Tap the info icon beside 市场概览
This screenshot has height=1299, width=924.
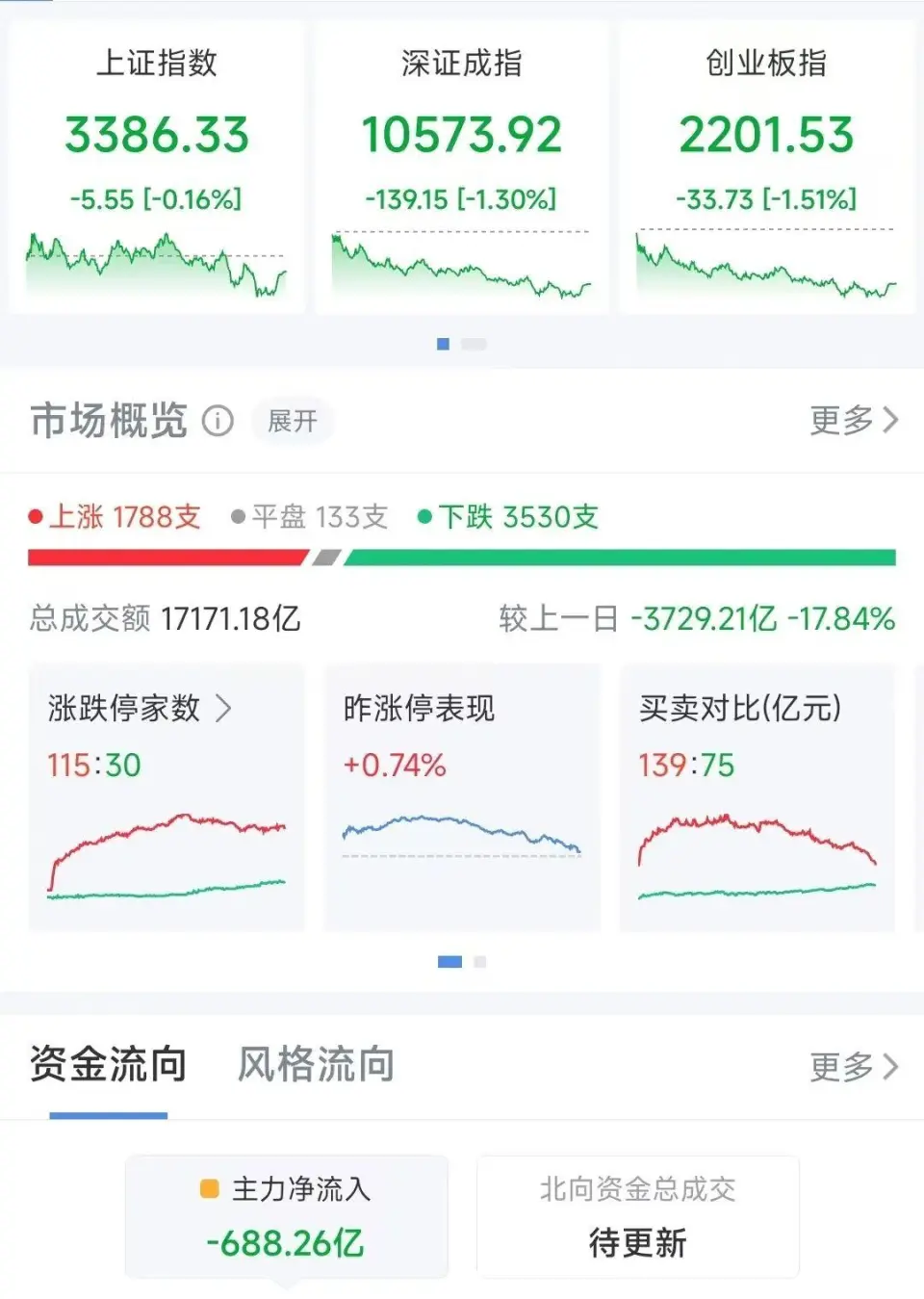click(x=218, y=421)
